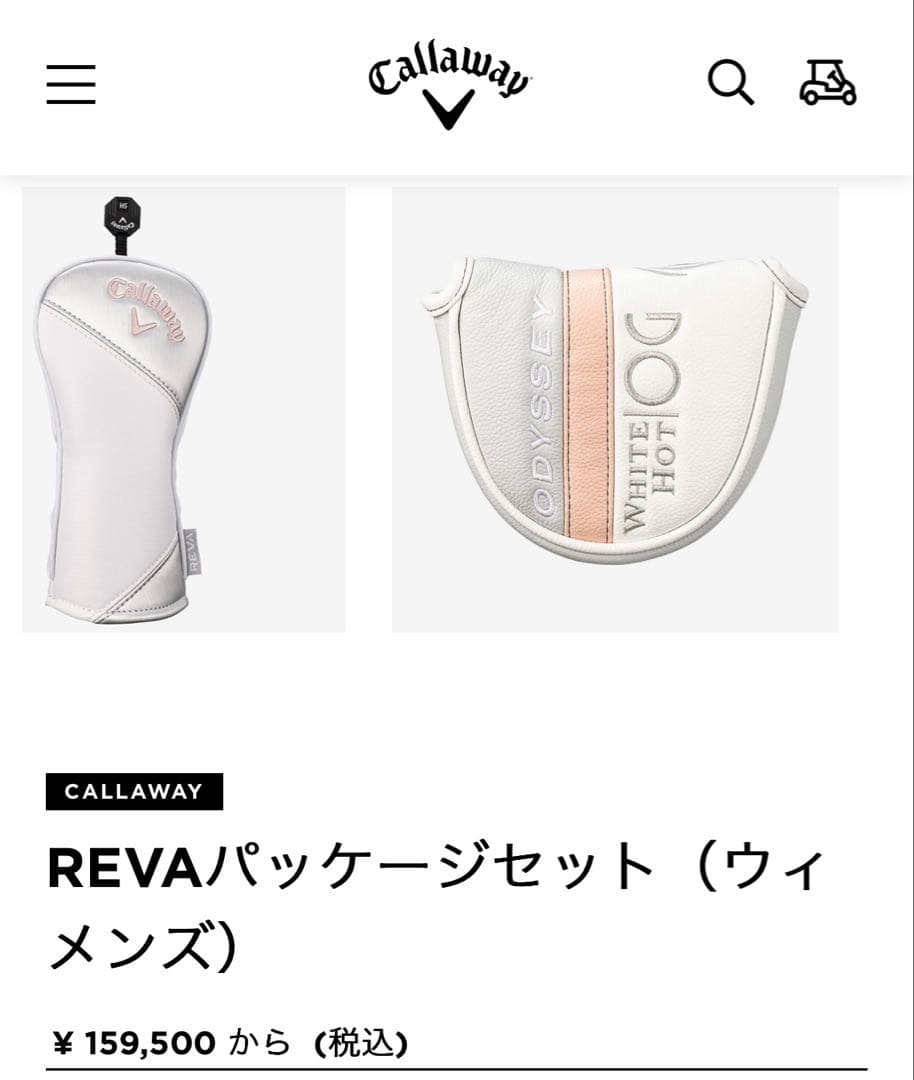Click the chevron beneath the Callaway wordmark
This screenshot has height=1080, width=914.
click(447, 110)
